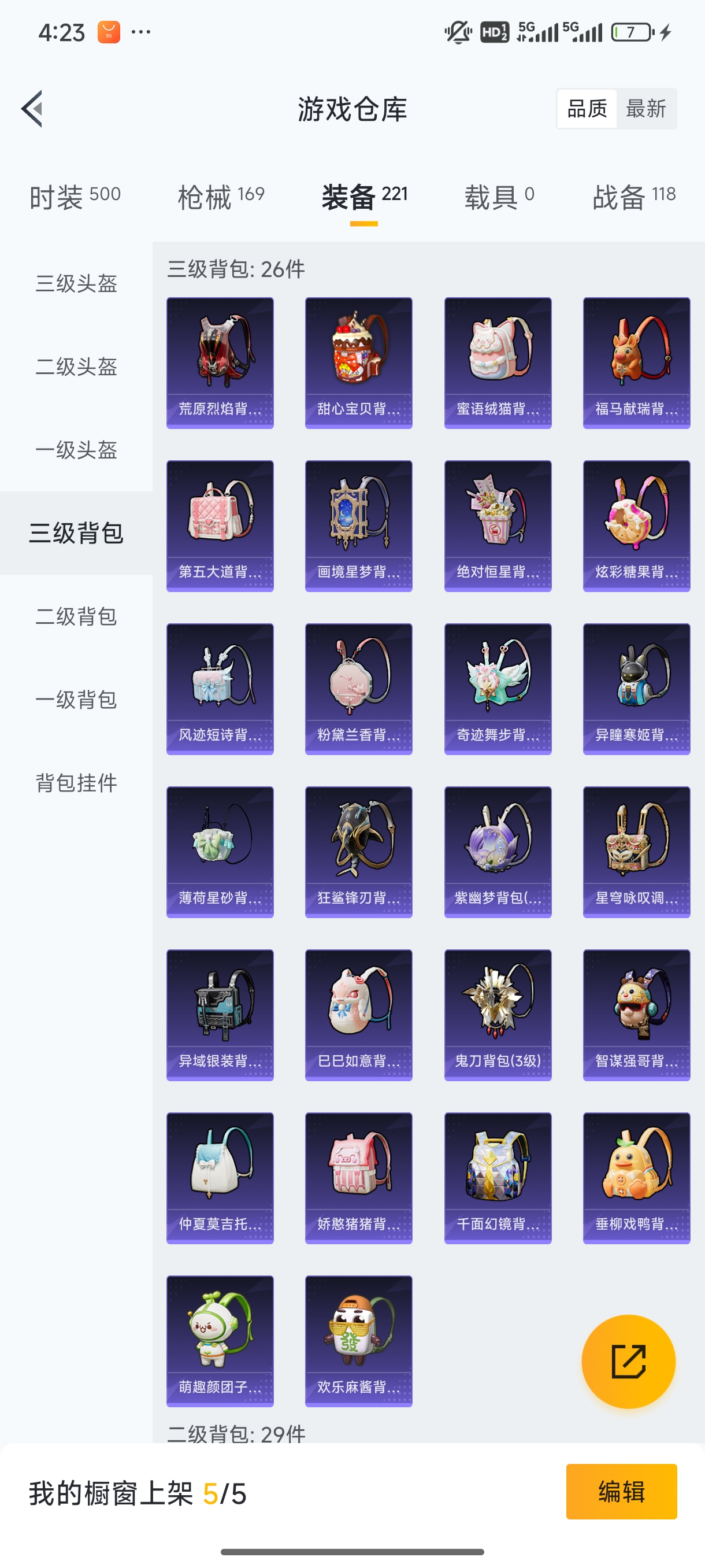Switch to the 时装 tab
Screen dimensions: 705x1568
[75, 197]
